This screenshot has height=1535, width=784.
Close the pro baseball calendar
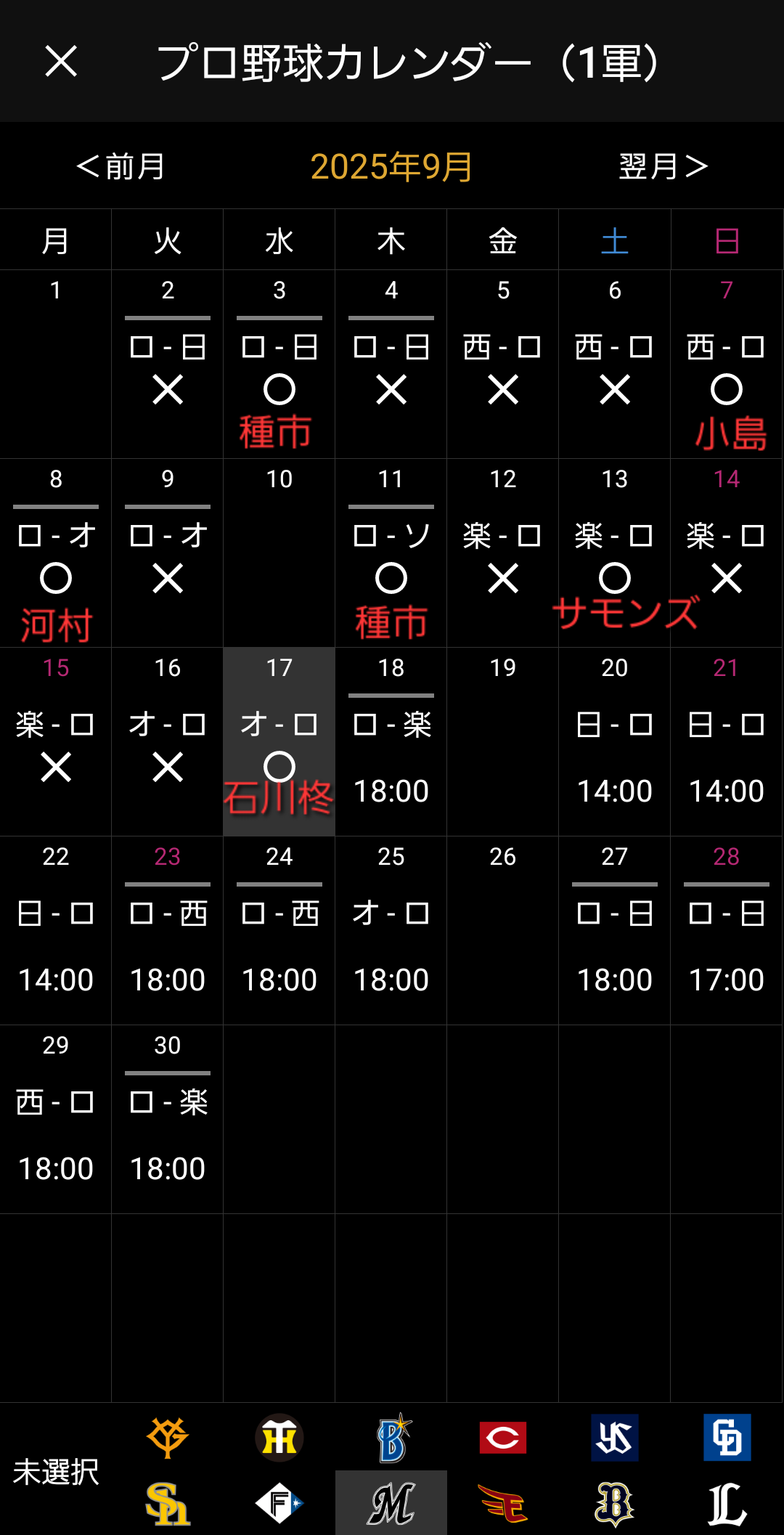(x=61, y=61)
